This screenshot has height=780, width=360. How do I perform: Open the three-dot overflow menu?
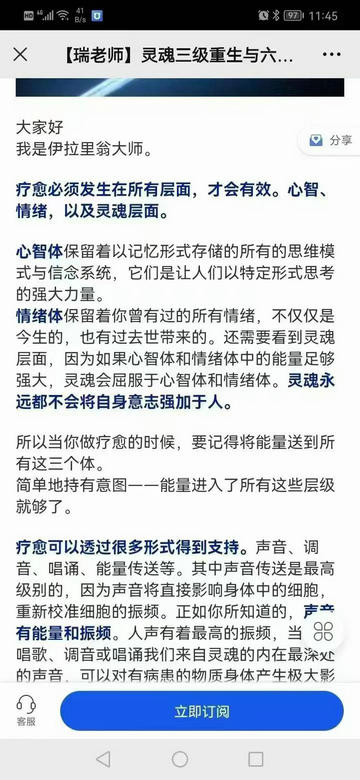pyautogui.click(x=332, y=55)
